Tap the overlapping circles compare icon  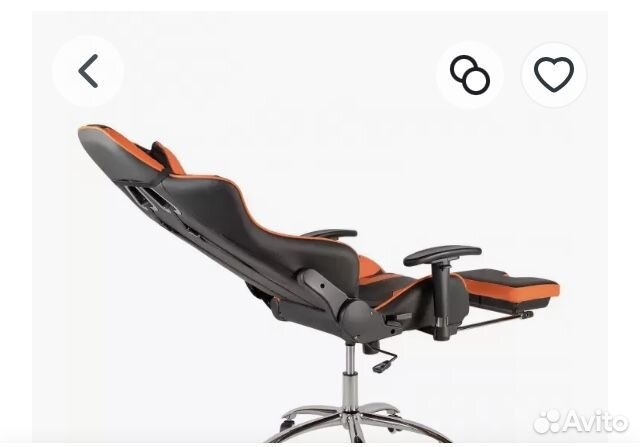coord(469,74)
